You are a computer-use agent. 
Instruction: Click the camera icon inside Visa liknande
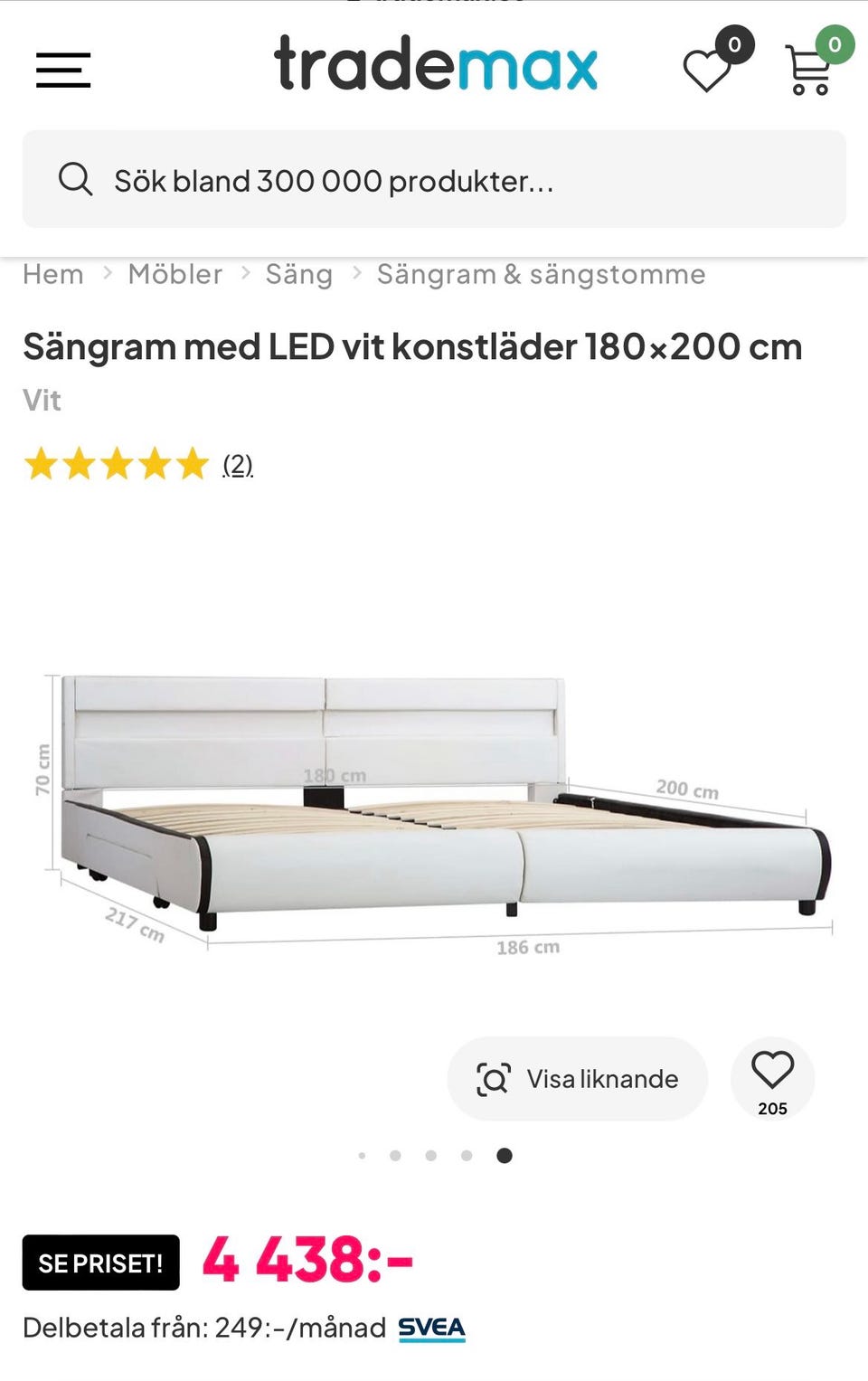click(493, 1078)
